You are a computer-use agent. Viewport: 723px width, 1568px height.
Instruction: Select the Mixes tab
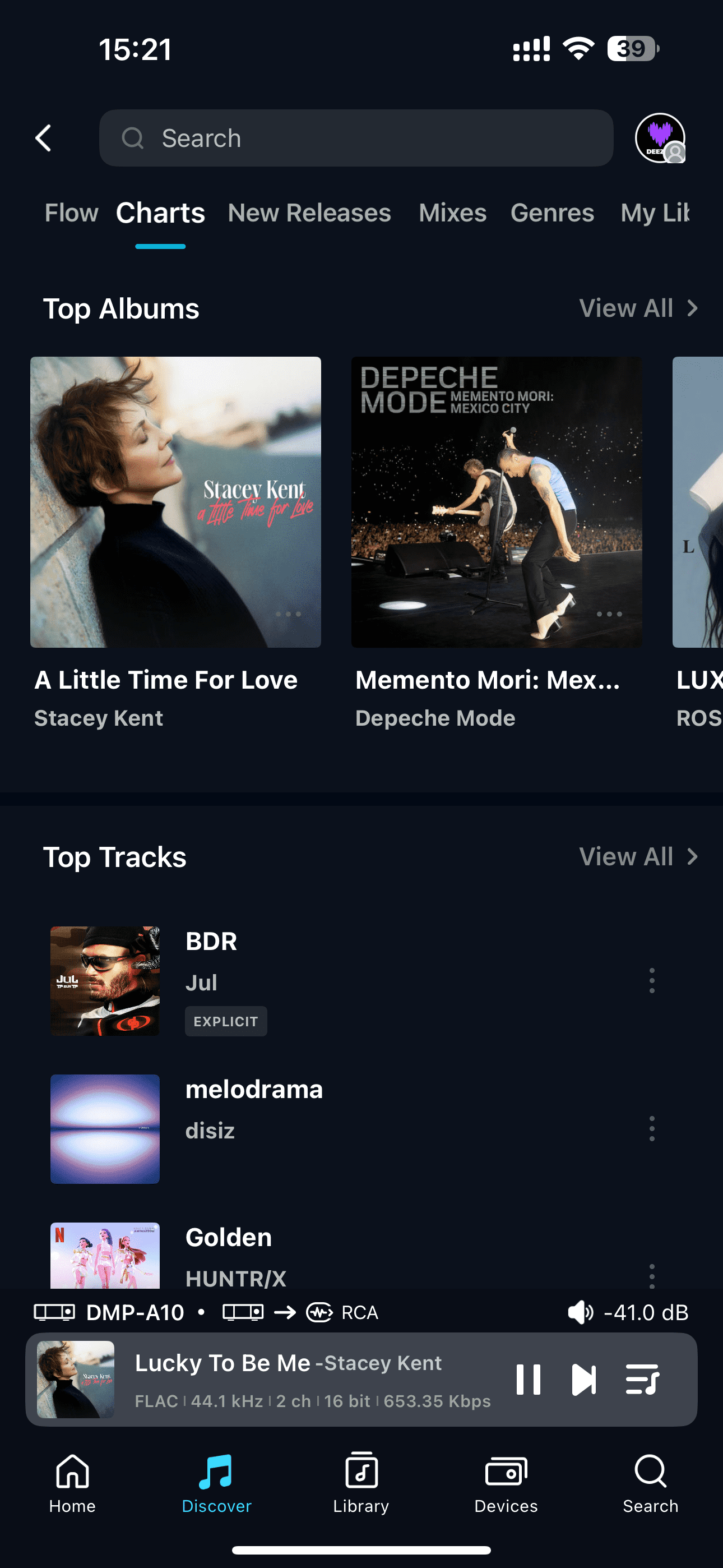(x=452, y=213)
